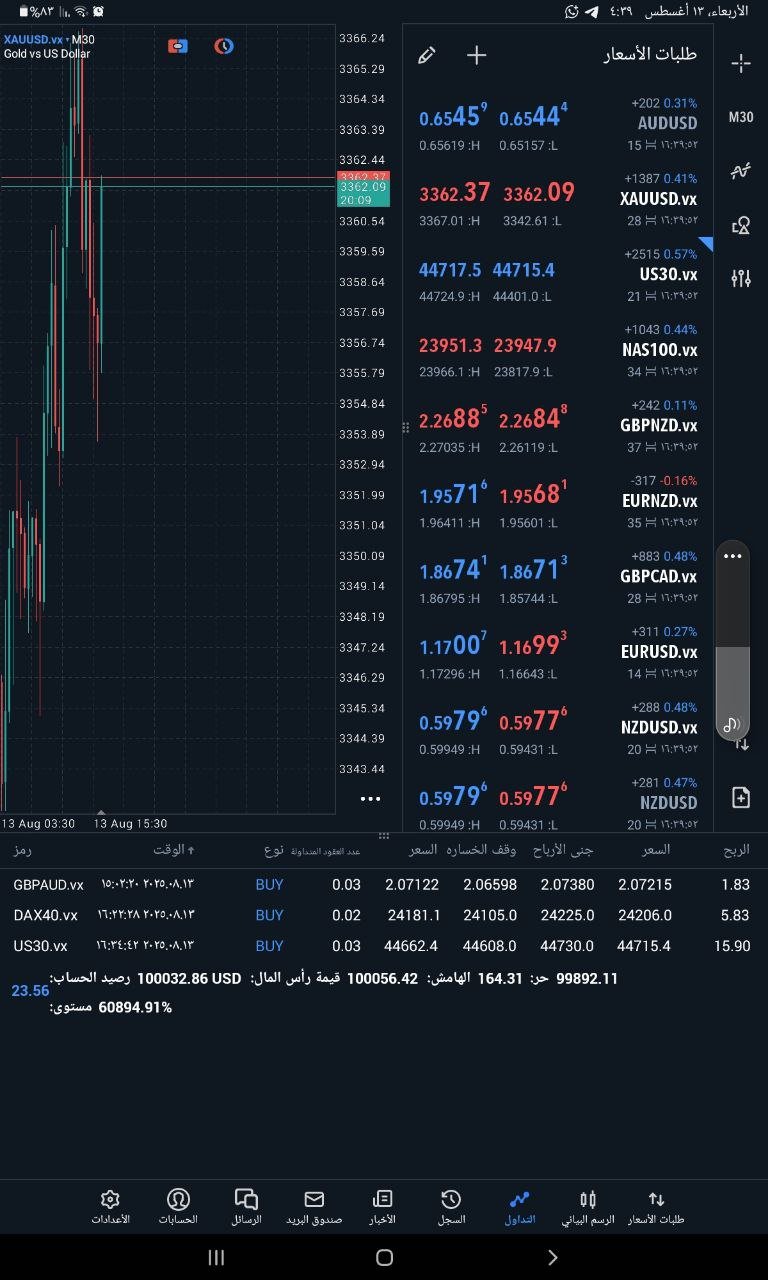Select the NAS100.vx quote row

(x=558, y=350)
